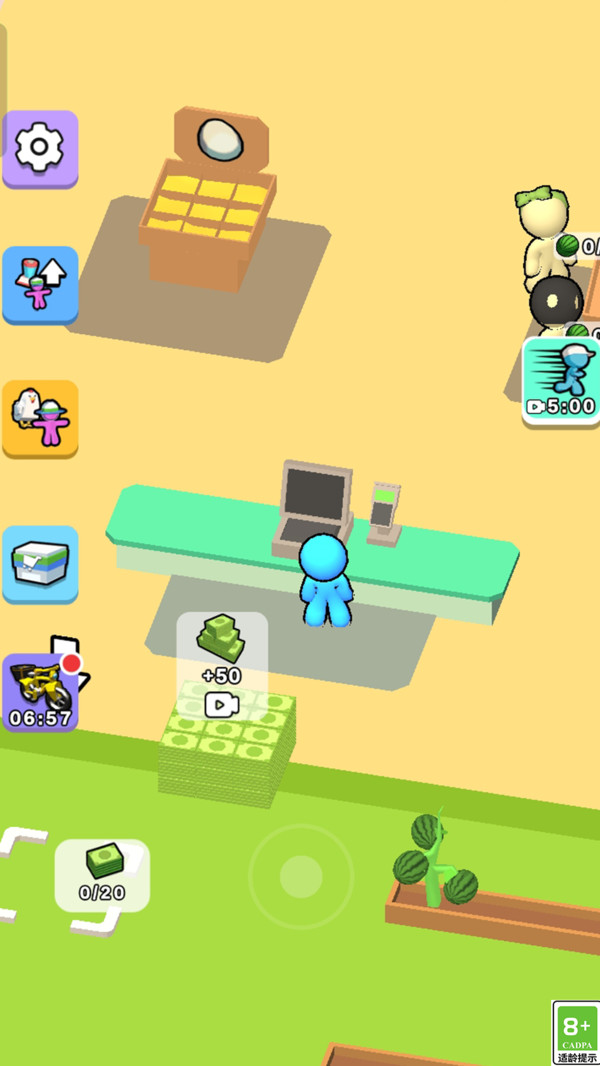Open the worker upgrade menu
Viewport: 600px width, 1066px height.
pyautogui.click(x=40, y=284)
